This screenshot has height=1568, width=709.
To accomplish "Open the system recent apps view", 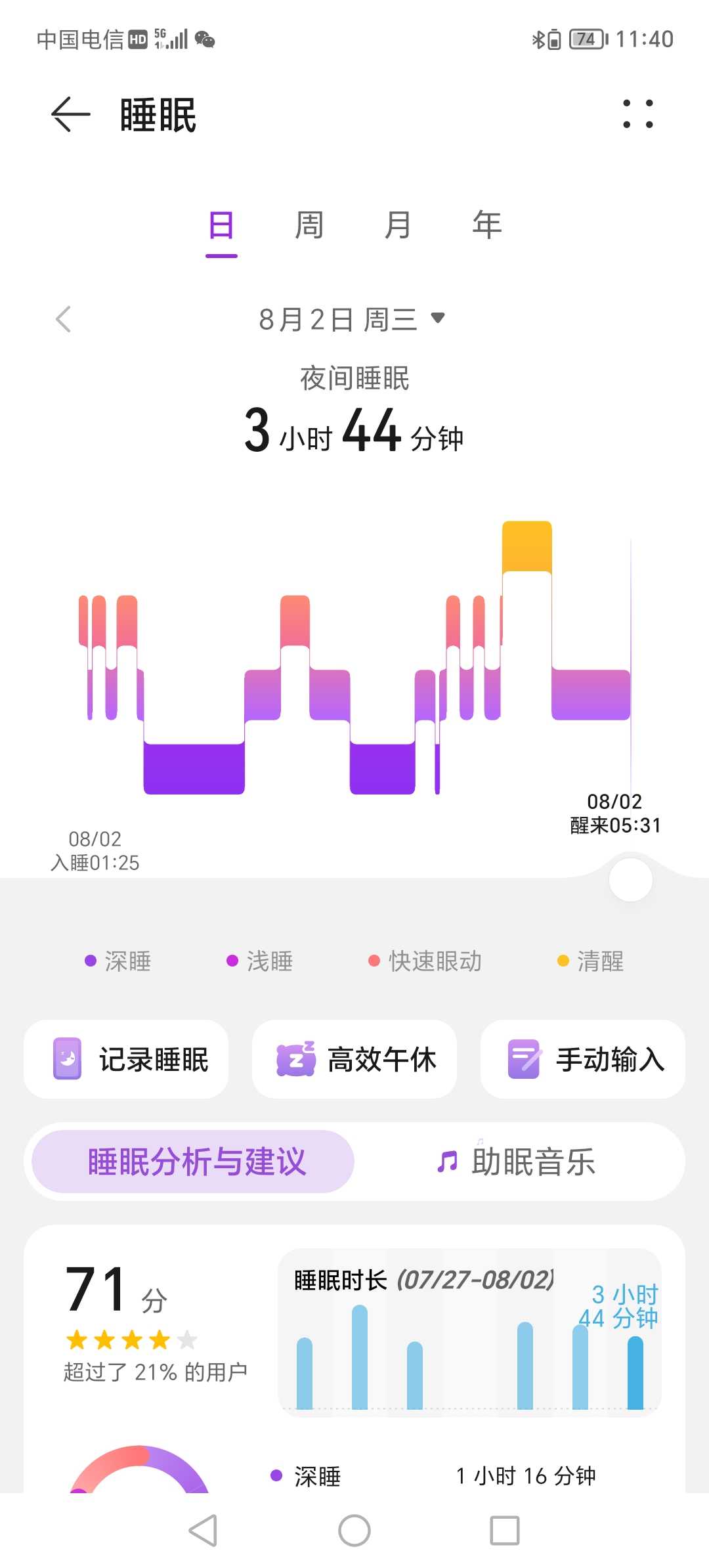I will tap(505, 1531).
